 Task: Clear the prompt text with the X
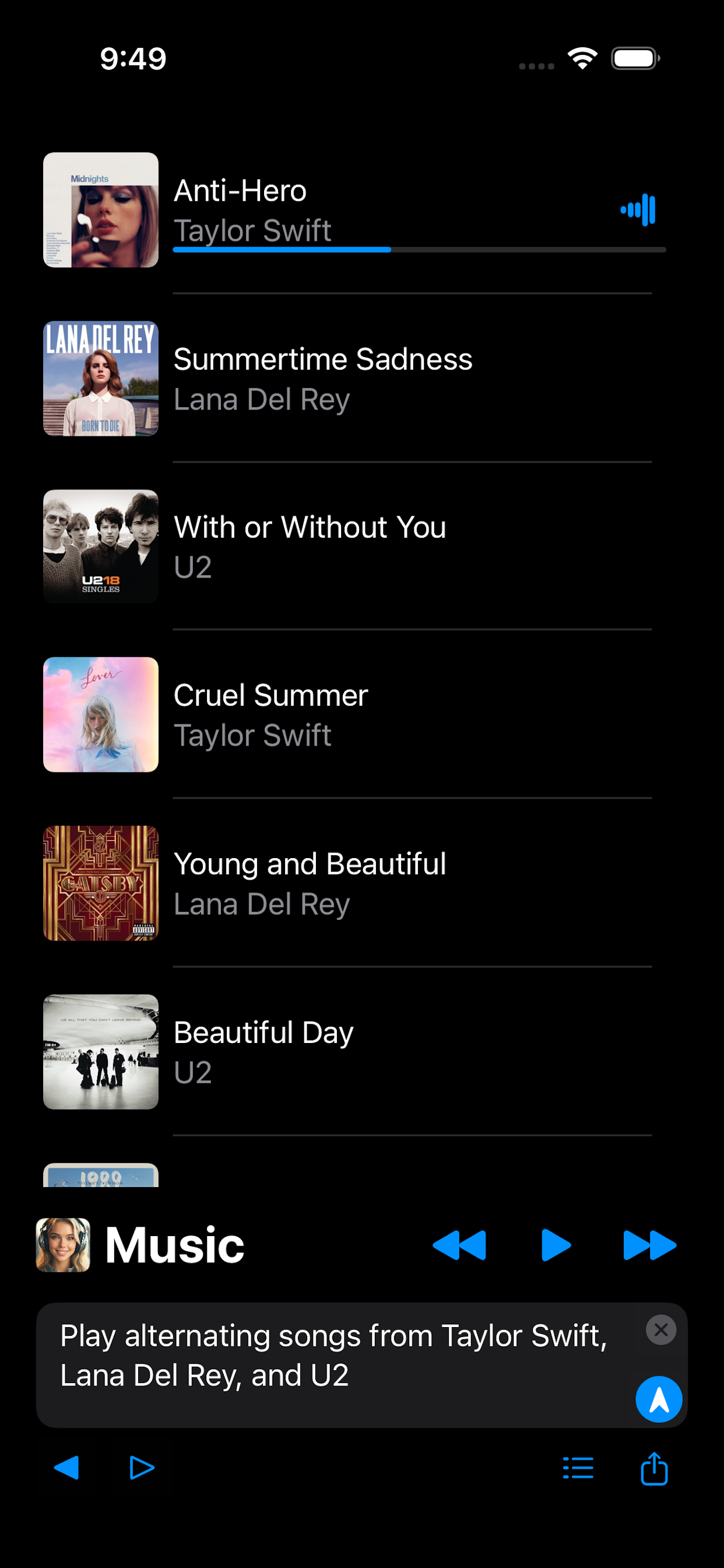660,1330
